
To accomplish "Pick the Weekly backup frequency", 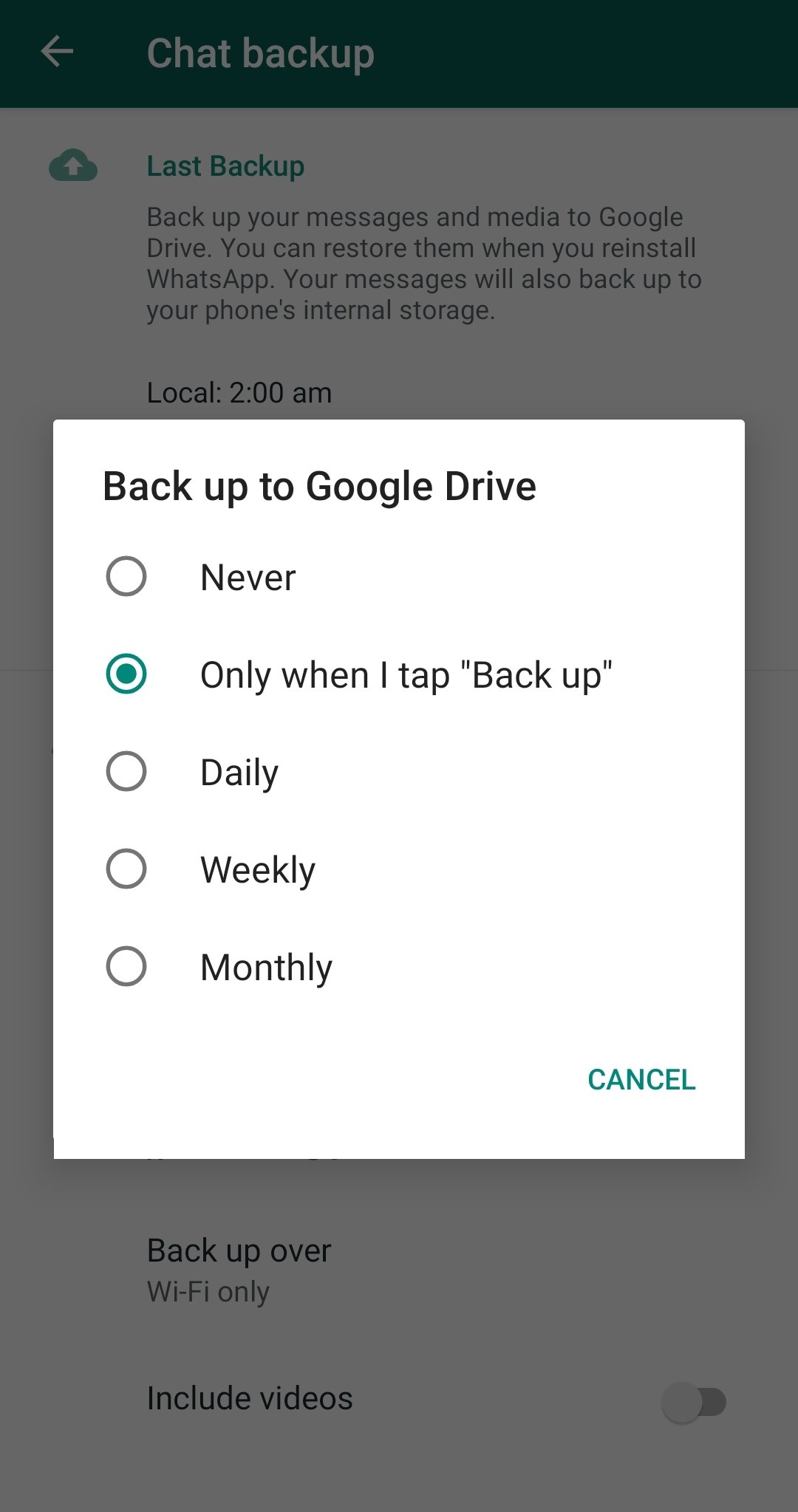I will (399, 869).
